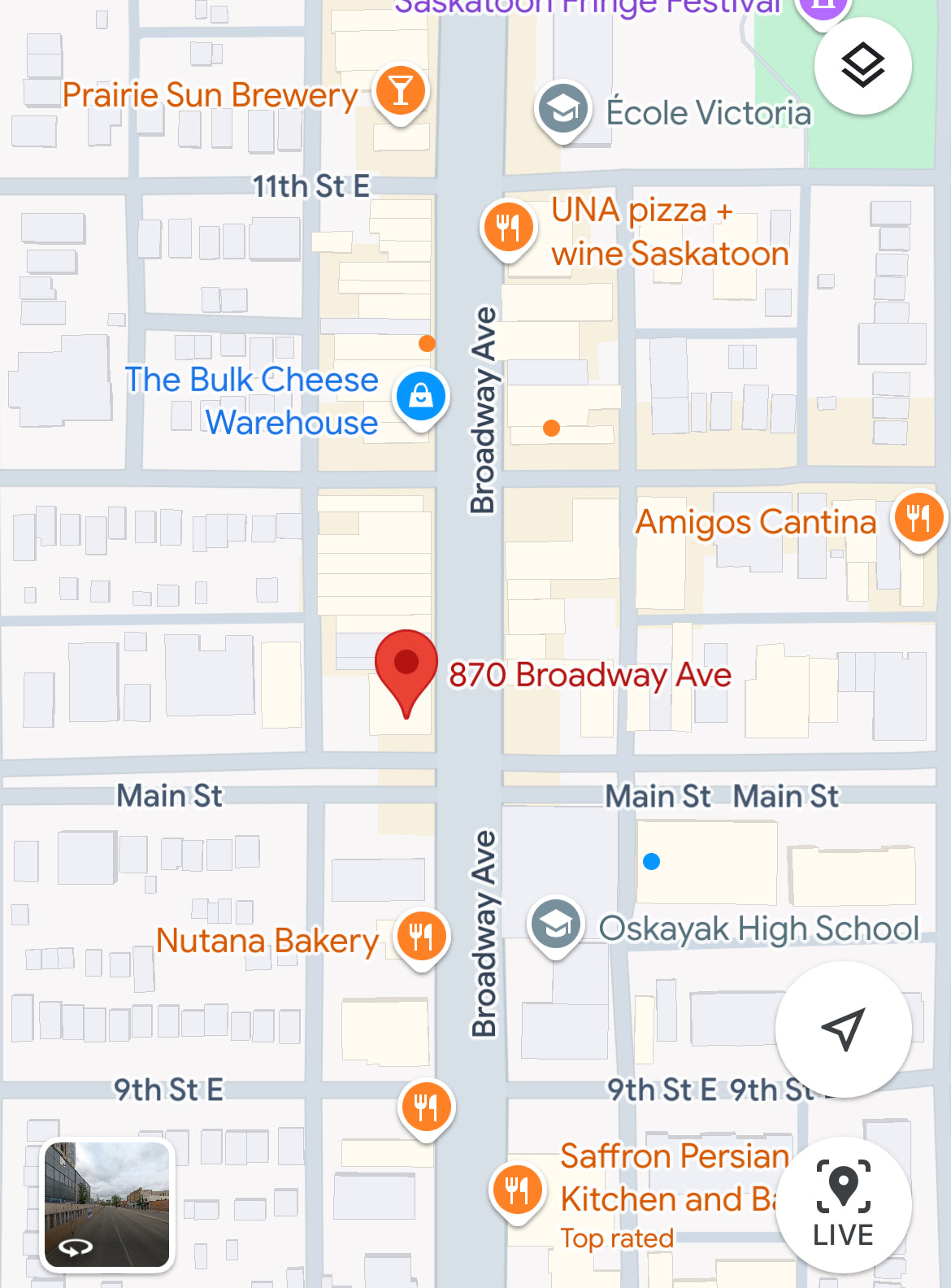
Task: Select The Bulk Cheese Warehouse pin
Action: point(420,397)
